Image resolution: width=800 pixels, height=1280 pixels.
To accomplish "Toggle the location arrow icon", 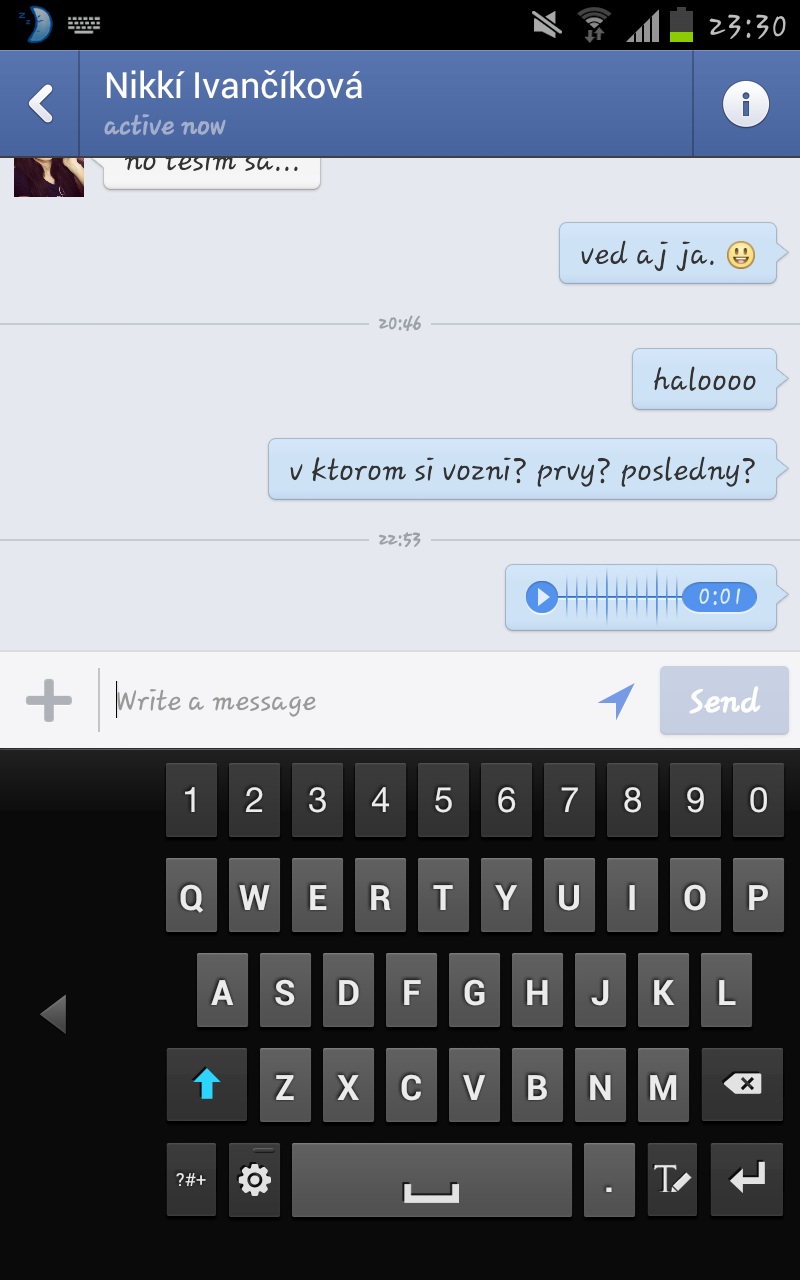I will tap(617, 701).
